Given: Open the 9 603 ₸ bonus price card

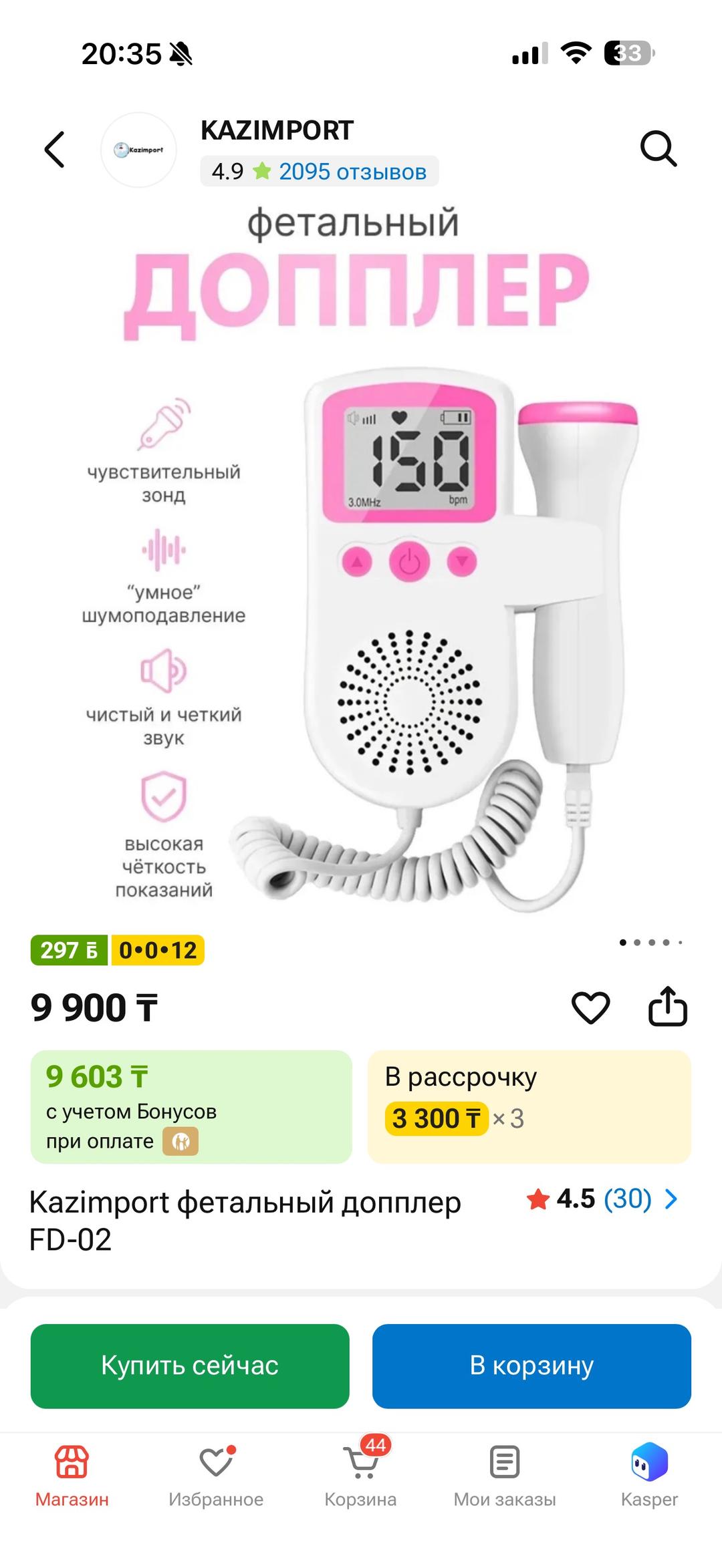Looking at the screenshot, I should point(191,1107).
